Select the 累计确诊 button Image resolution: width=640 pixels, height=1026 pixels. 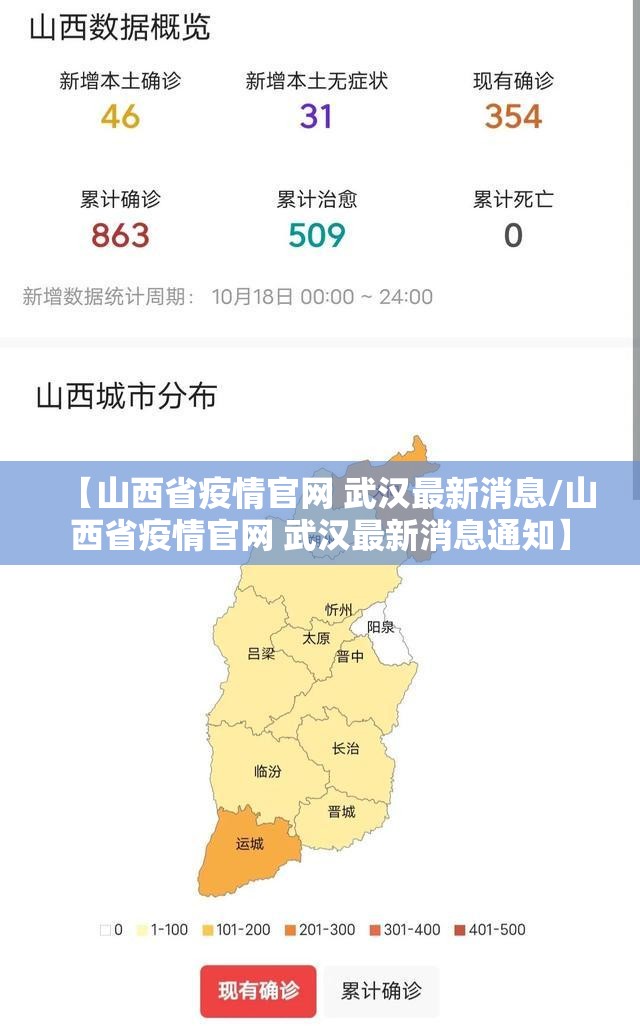[381, 990]
